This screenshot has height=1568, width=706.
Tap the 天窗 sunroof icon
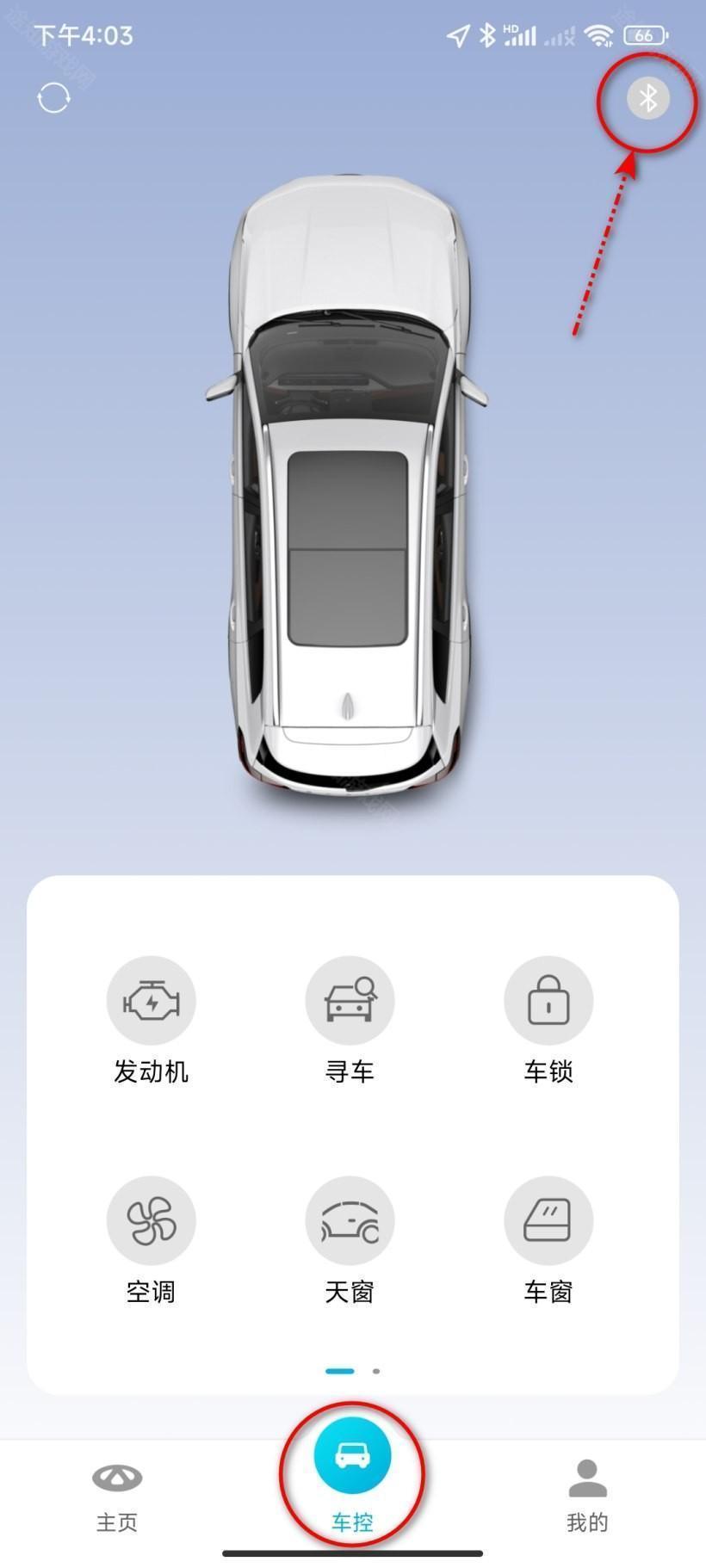pyautogui.click(x=350, y=1219)
